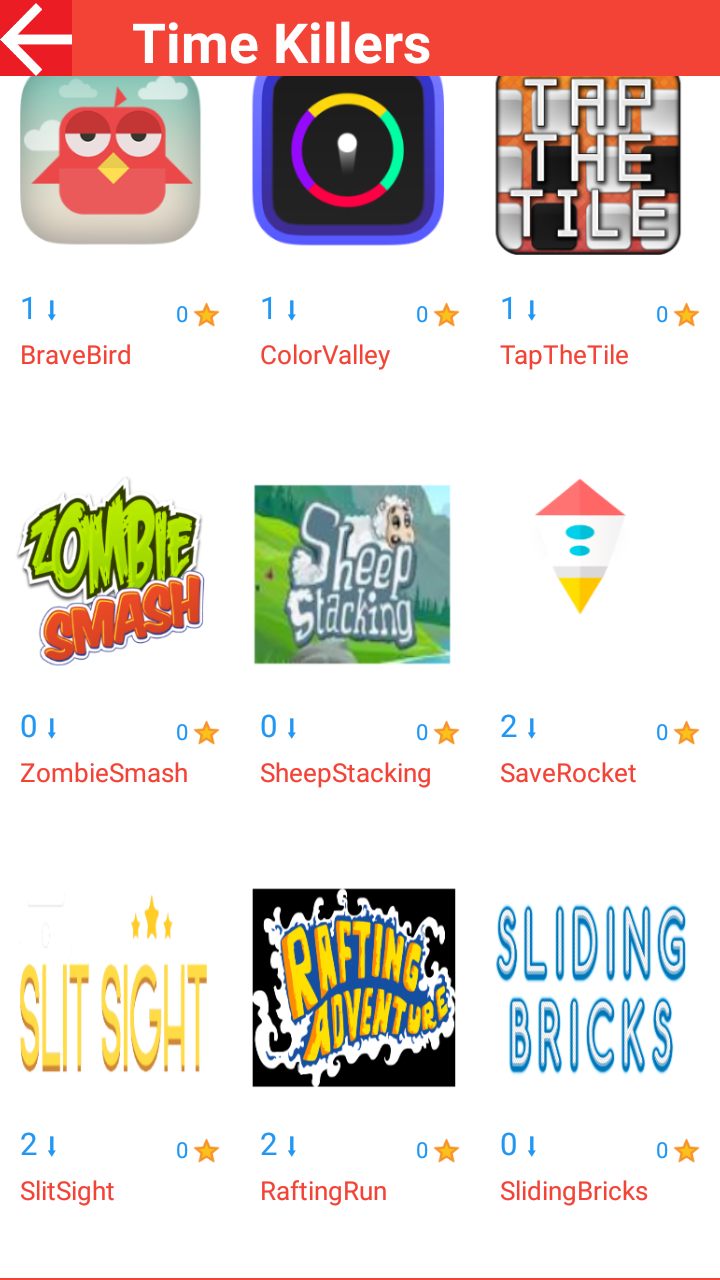Select the SlidingBricks game

(x=590, y=988)
